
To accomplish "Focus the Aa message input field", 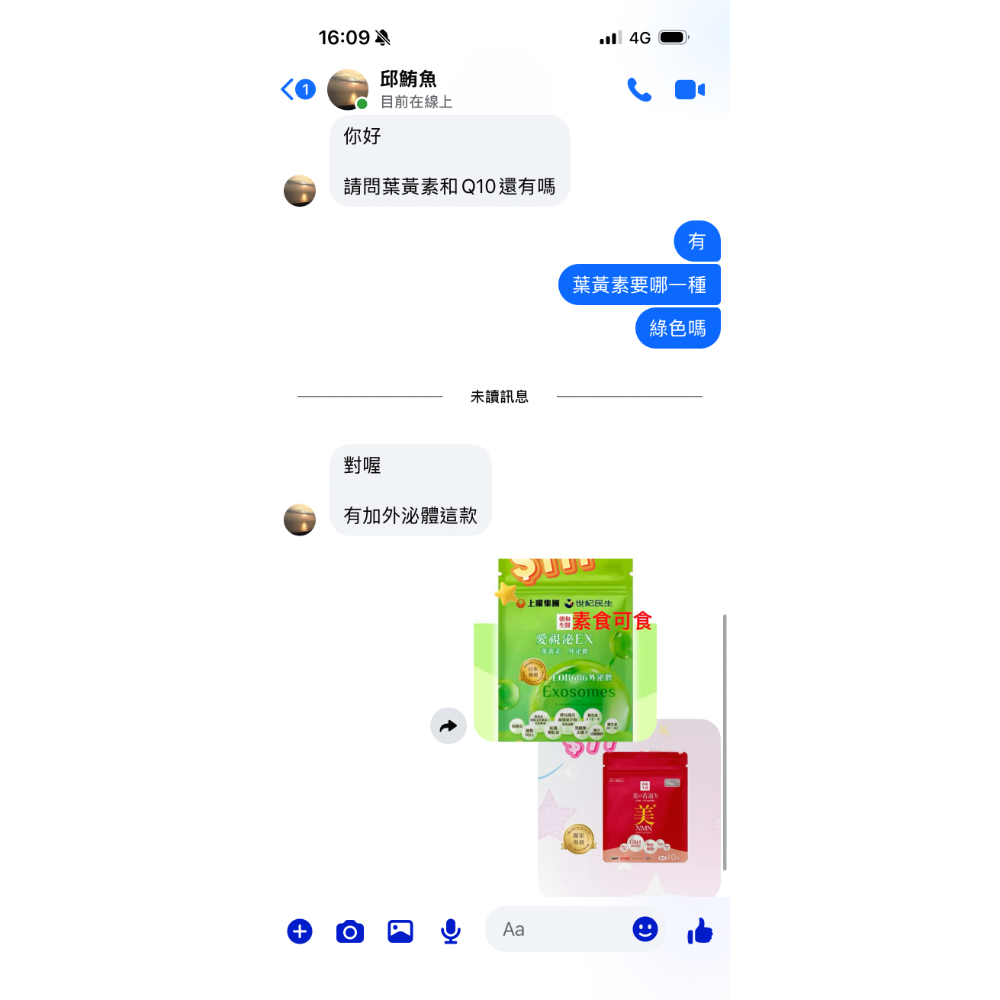I will (x=560, y=930).
